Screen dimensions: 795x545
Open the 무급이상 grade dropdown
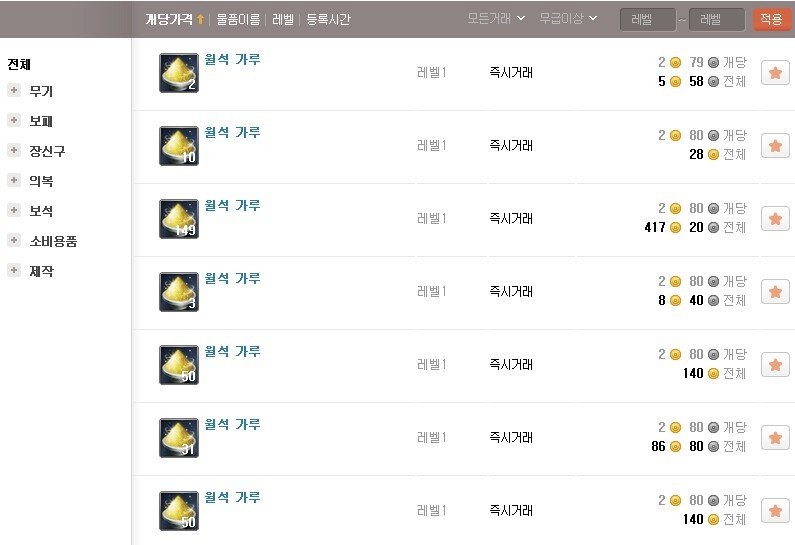tap(568, 18)
